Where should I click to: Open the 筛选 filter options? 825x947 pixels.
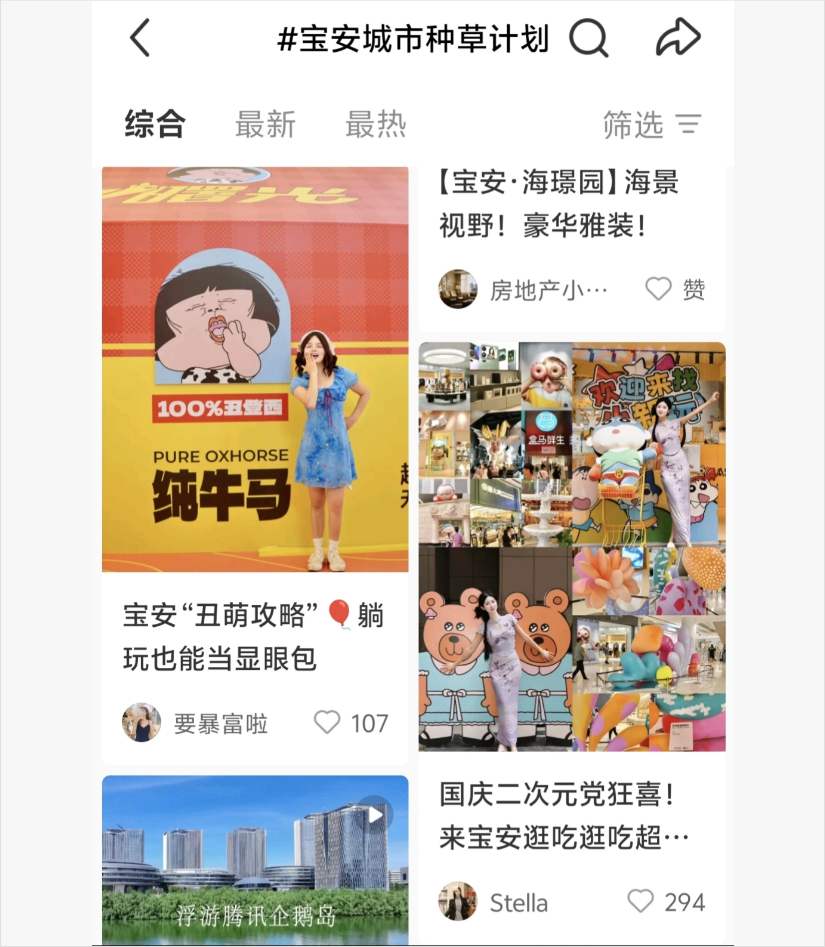pos(652,124)
